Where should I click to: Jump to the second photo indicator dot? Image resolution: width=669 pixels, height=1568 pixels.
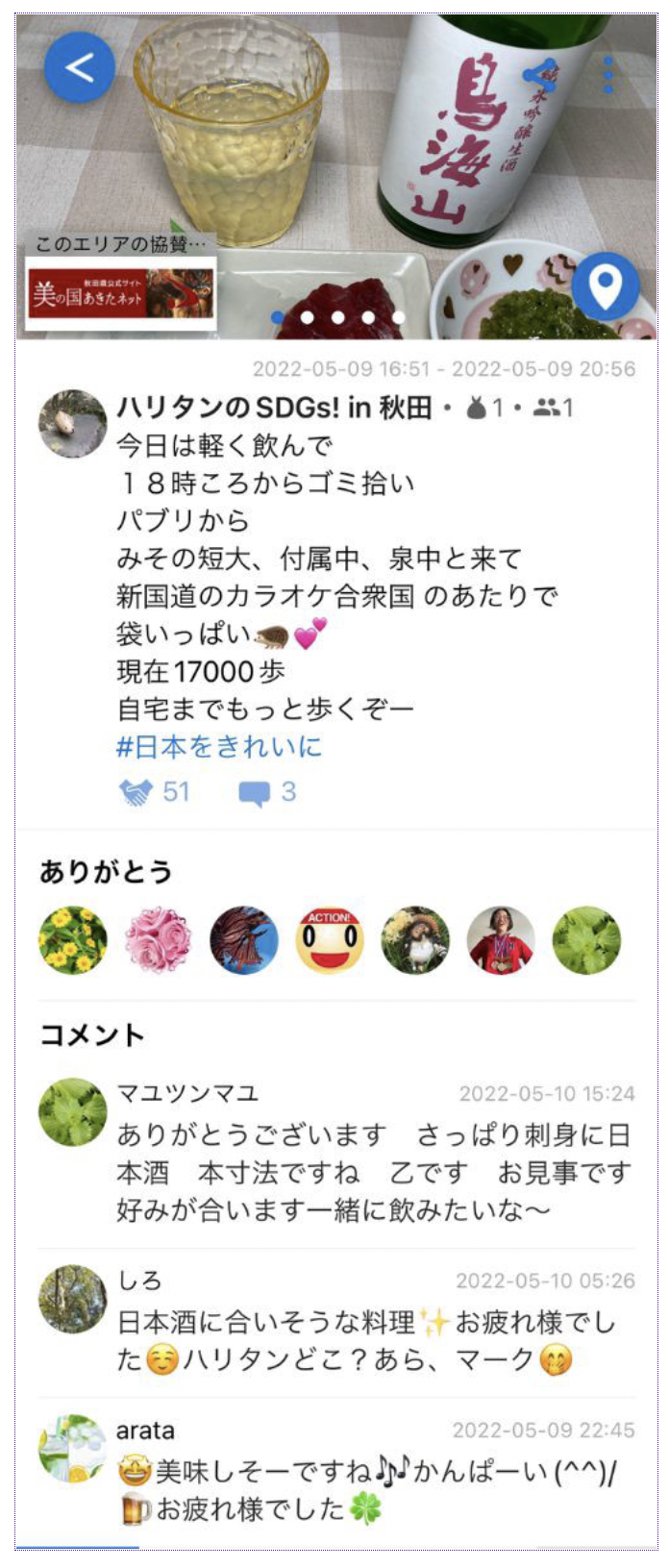308,317
